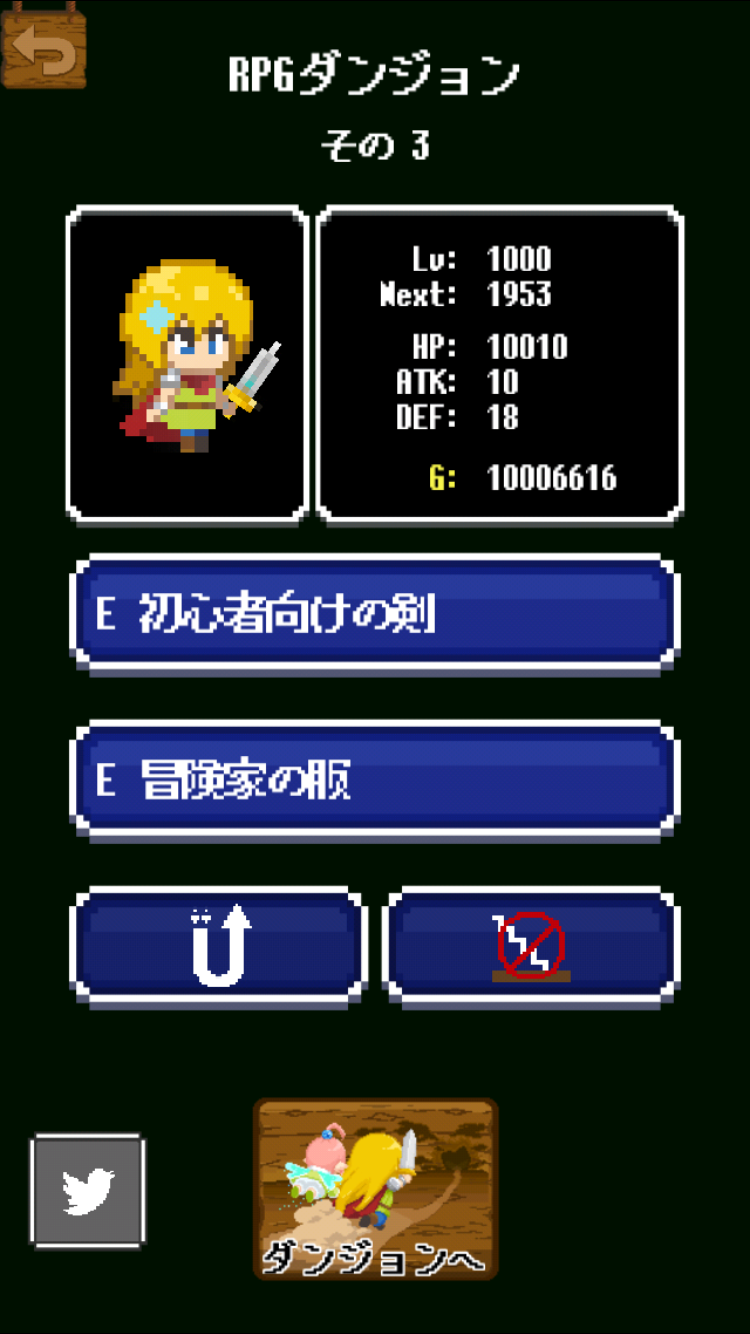Tap the no-stairs item button
This screenshot has height=1334, width=750.
tap(532, 945)
